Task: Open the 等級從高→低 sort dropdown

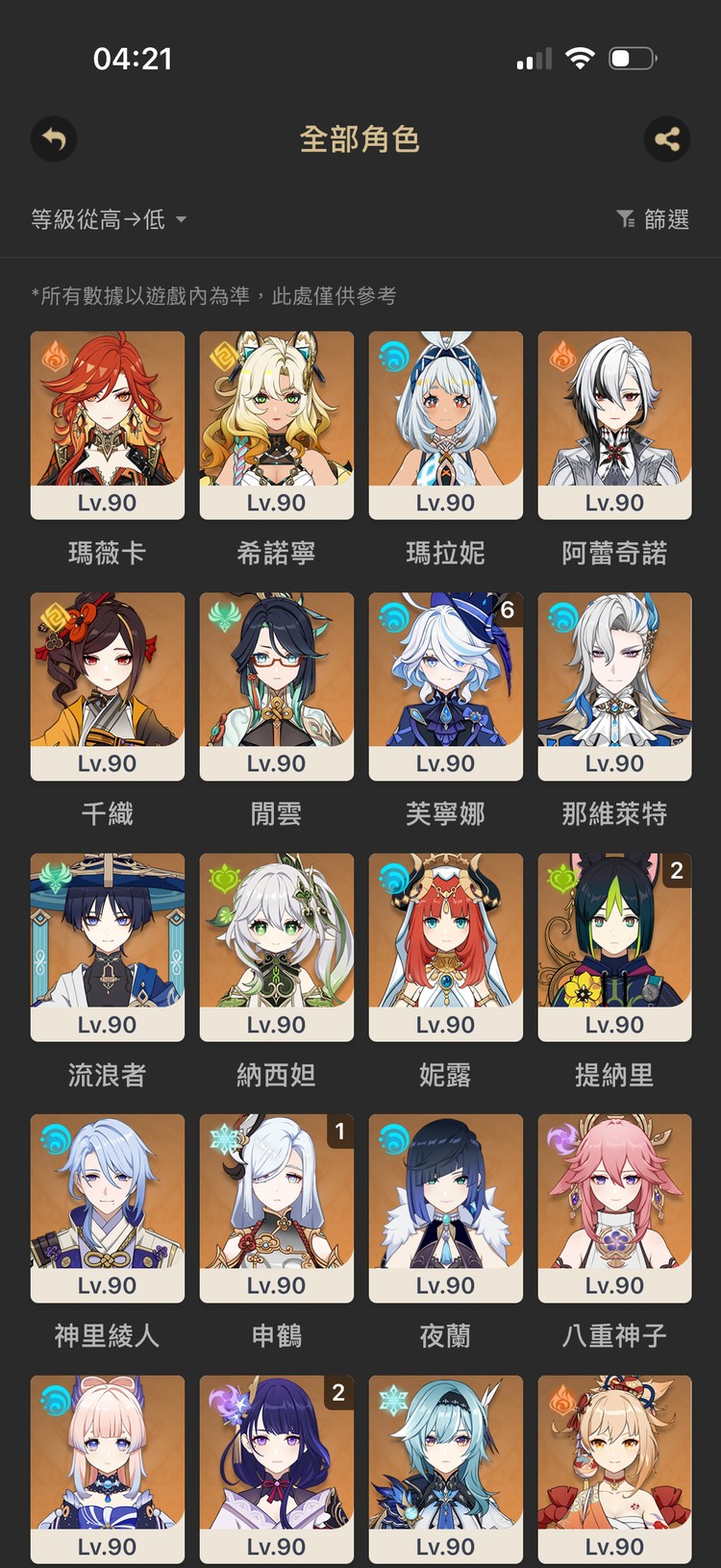Action: point(108,220)
